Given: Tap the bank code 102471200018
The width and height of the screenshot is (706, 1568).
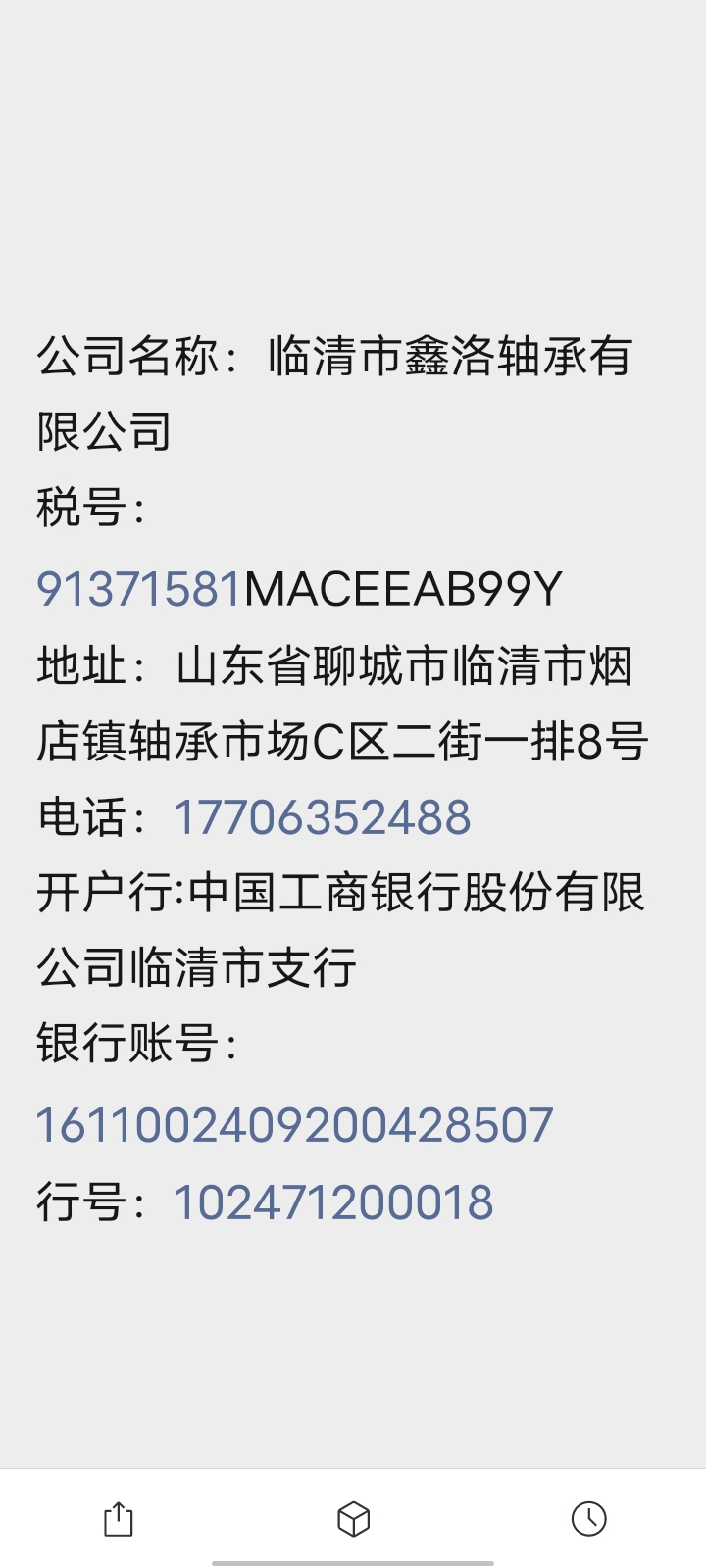Looking at the screenshot, I should coord(333,1202).
